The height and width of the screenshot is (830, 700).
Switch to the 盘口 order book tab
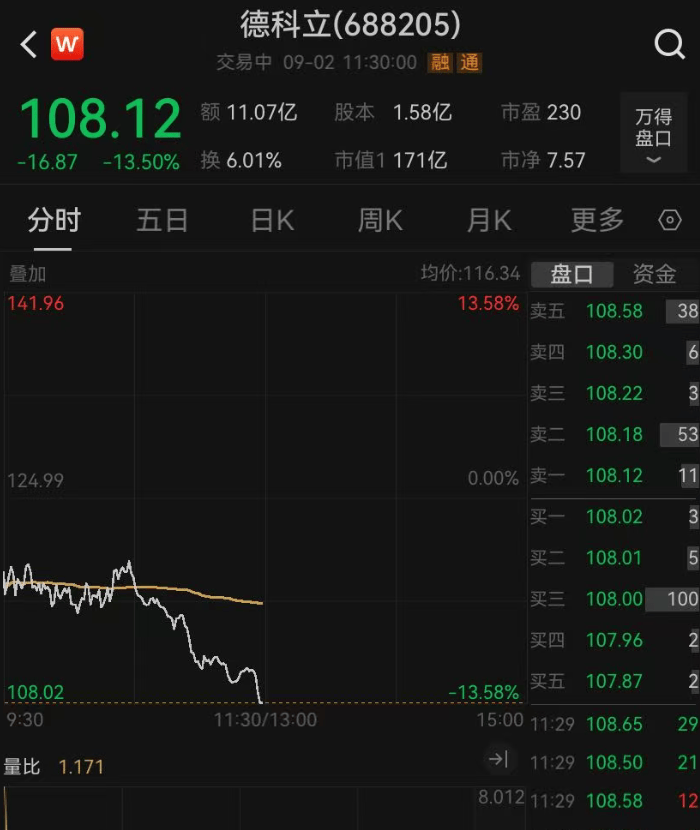[x=571, y=274]
